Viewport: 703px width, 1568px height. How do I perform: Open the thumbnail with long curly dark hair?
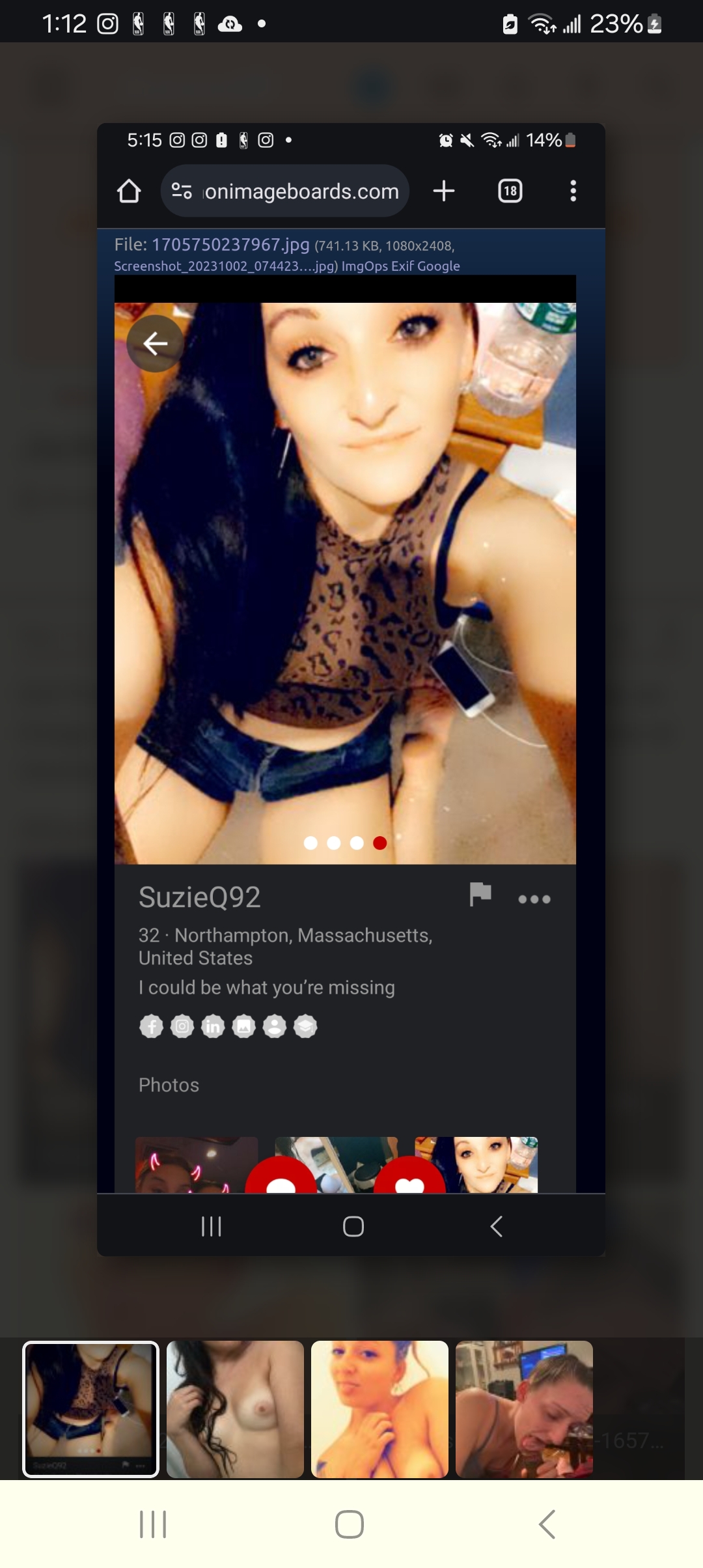click(x=235, y=1409)
